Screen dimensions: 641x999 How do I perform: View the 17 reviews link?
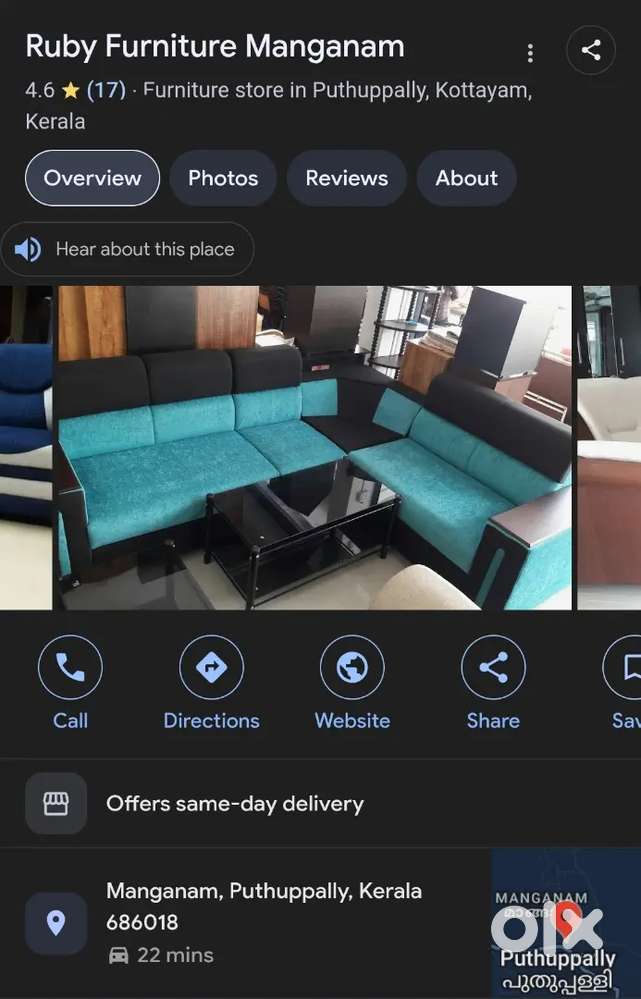106,90
